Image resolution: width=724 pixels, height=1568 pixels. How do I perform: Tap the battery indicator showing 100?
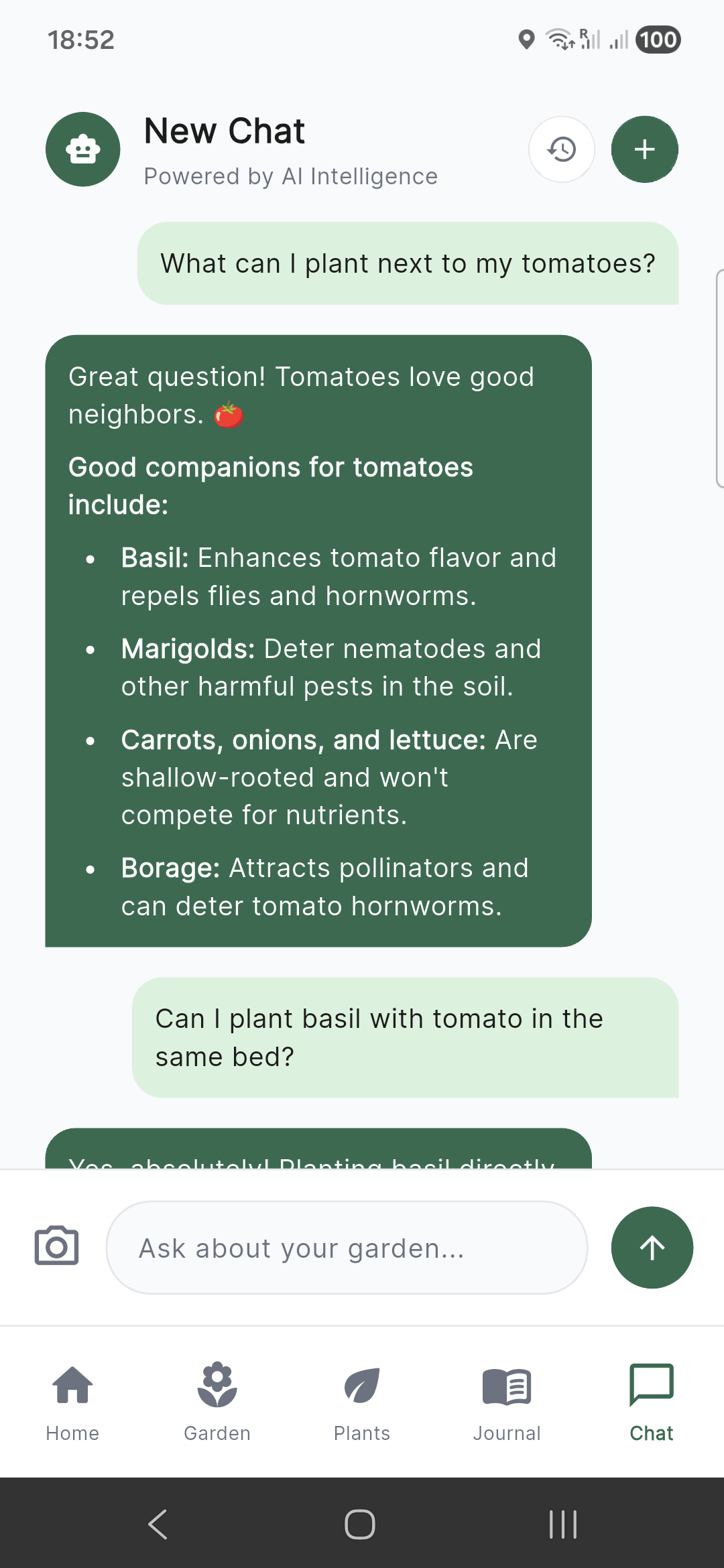658,40
